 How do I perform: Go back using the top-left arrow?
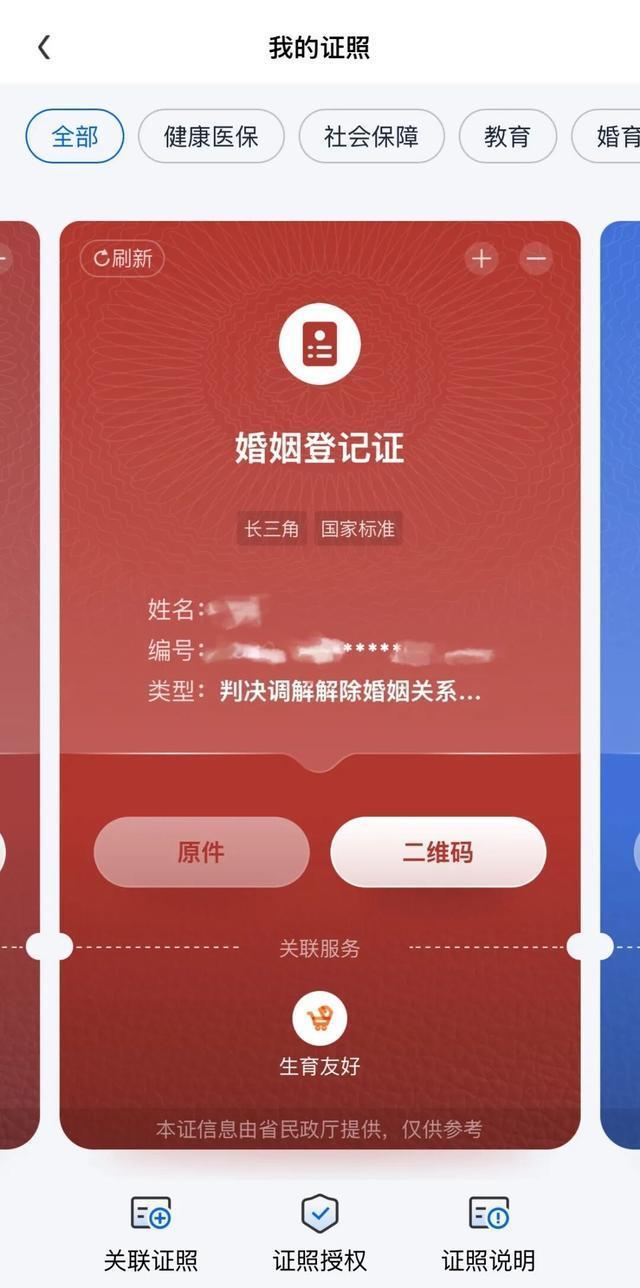point(44,47)
